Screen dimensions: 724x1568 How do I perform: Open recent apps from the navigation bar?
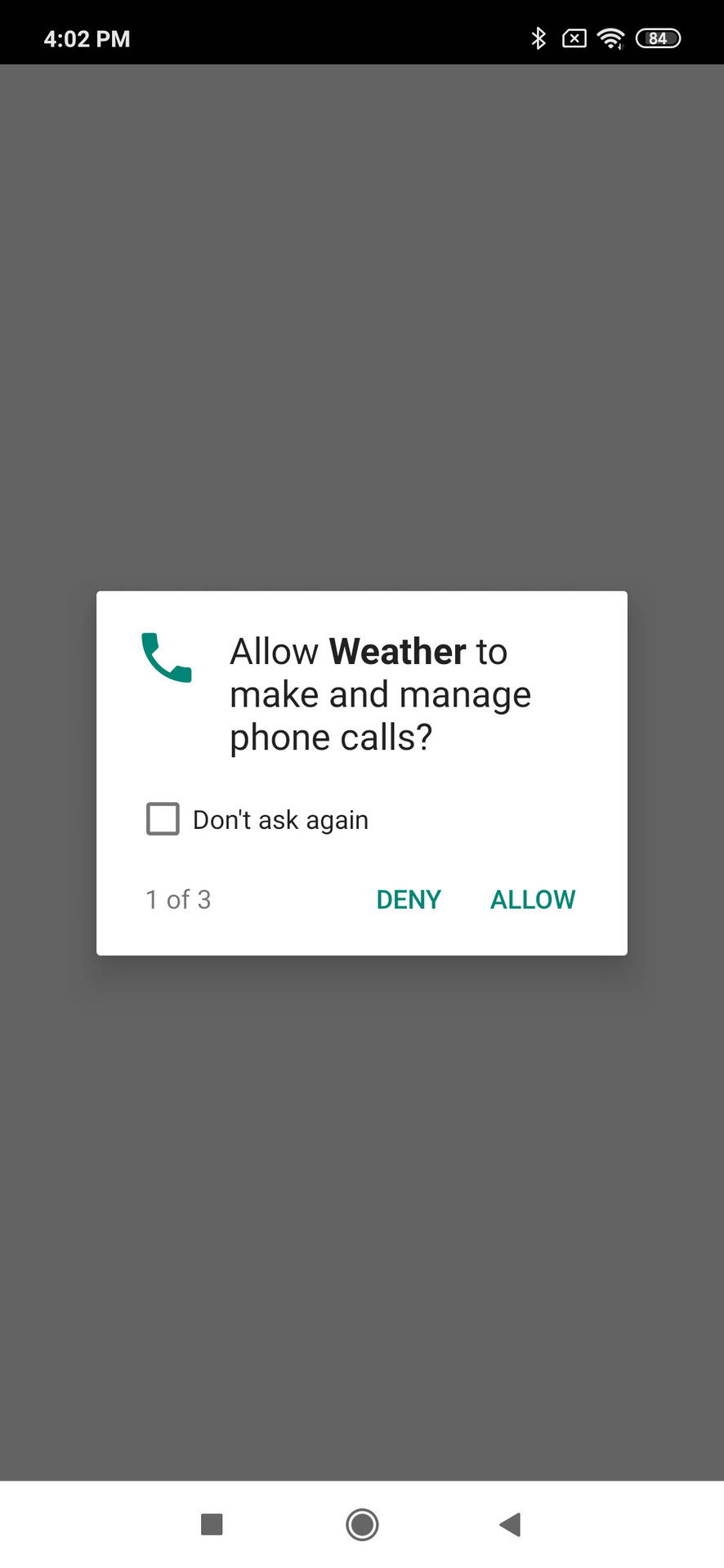212,1524
